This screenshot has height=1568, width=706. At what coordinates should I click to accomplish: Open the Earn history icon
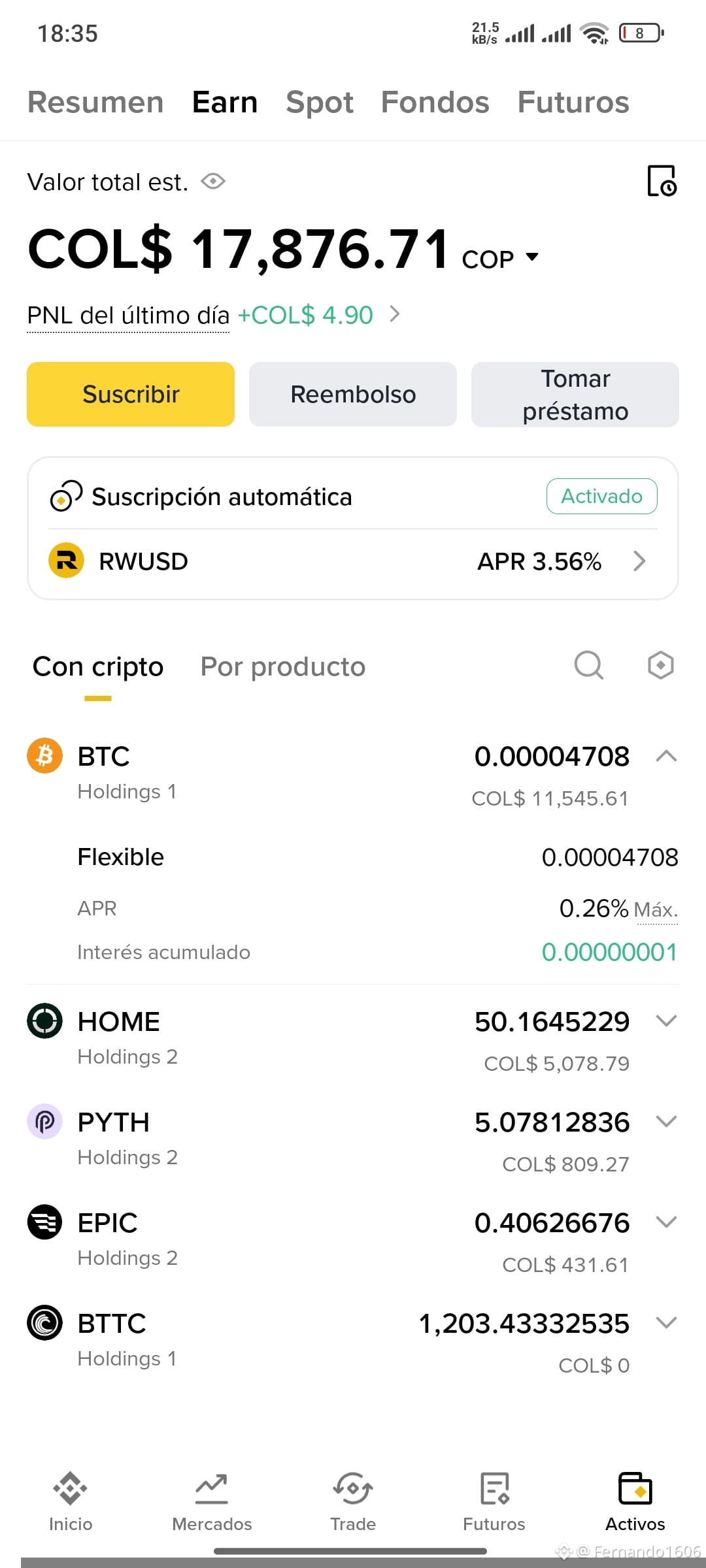click(662, 180)
